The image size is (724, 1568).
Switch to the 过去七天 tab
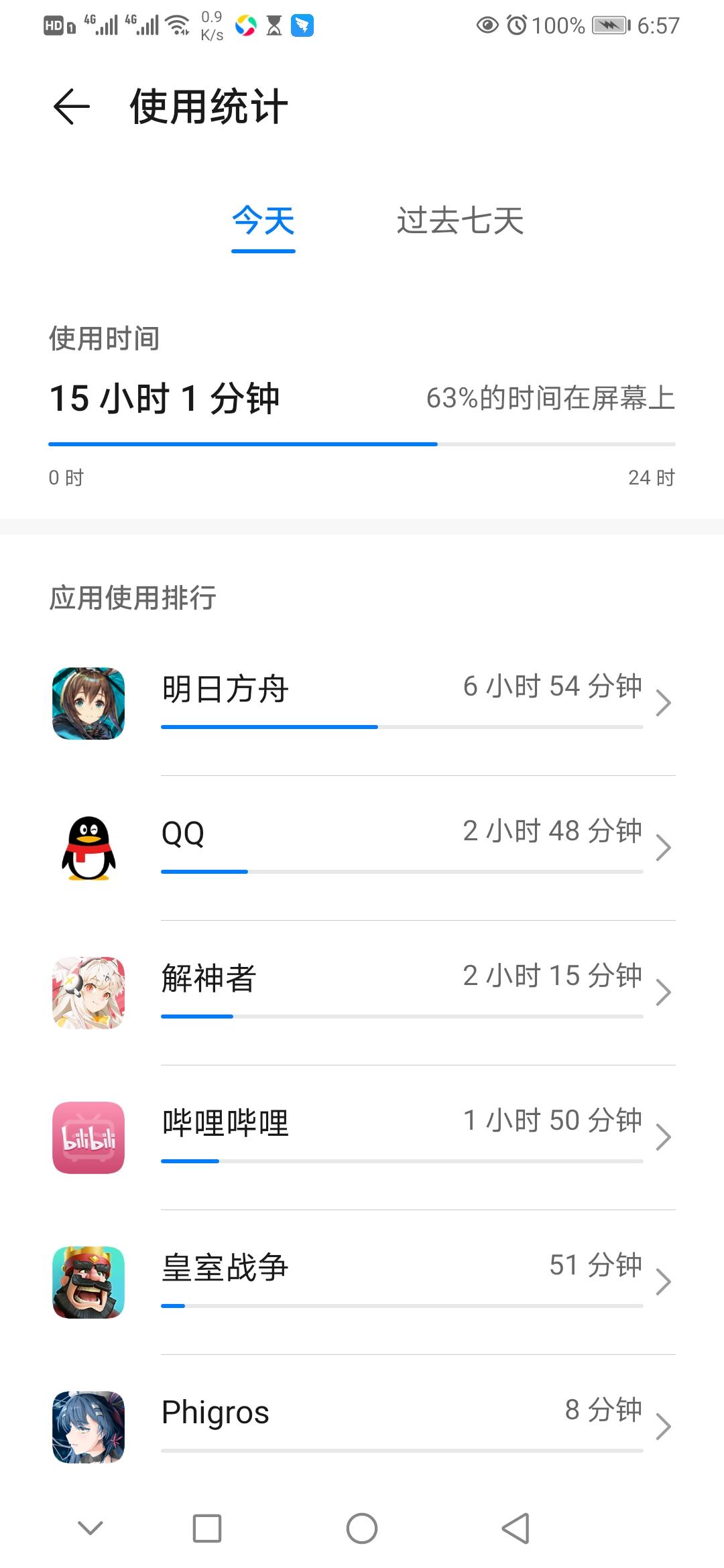click(x=460, y=221)
